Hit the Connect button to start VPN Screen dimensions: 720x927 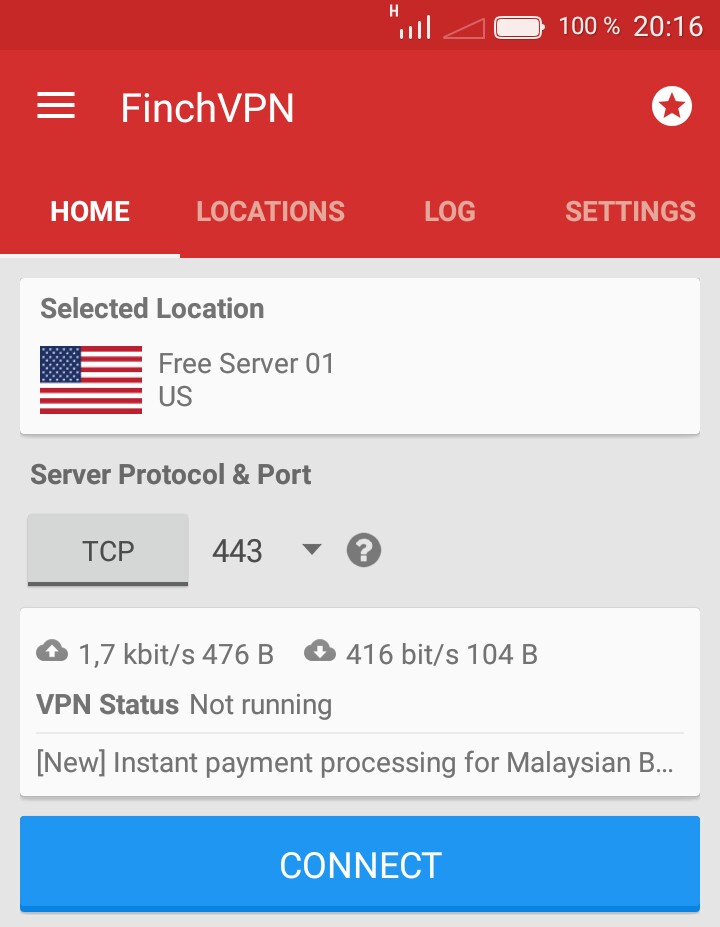[x=360, y=864]
